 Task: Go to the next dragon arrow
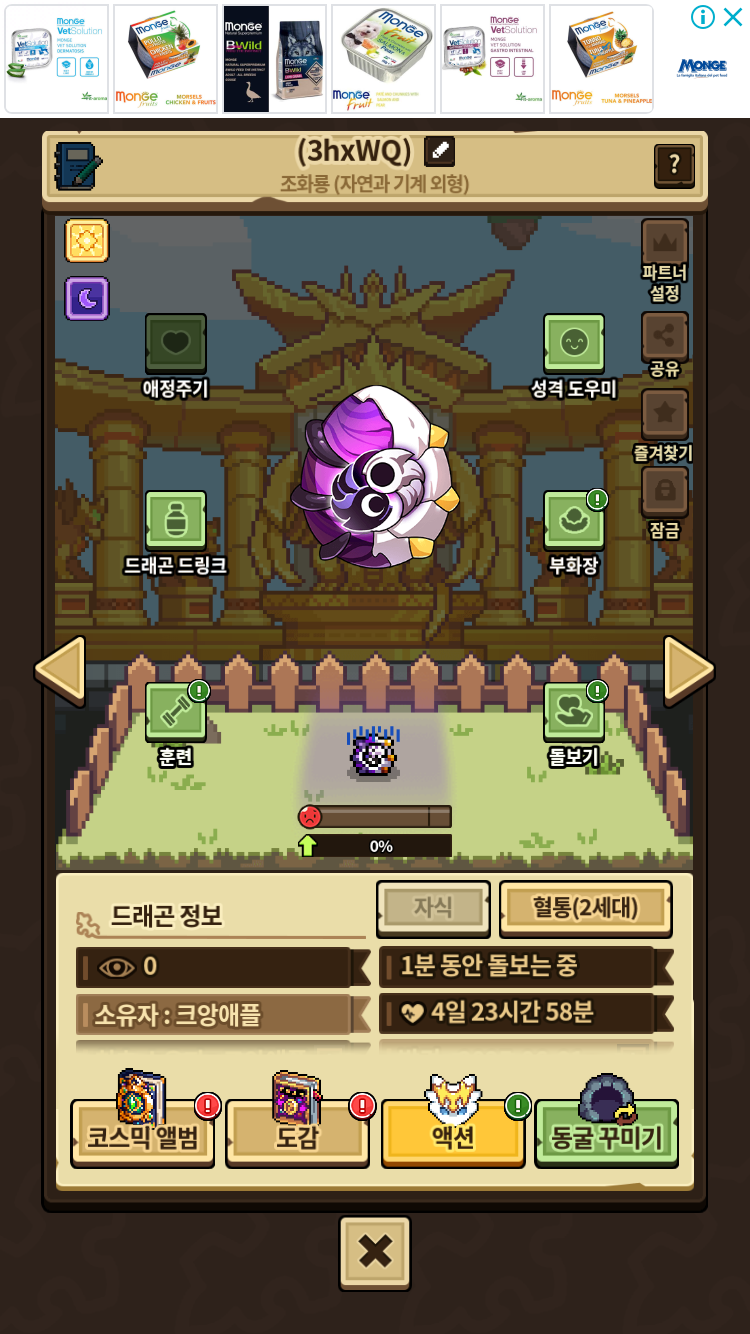[x=690, y=669]
